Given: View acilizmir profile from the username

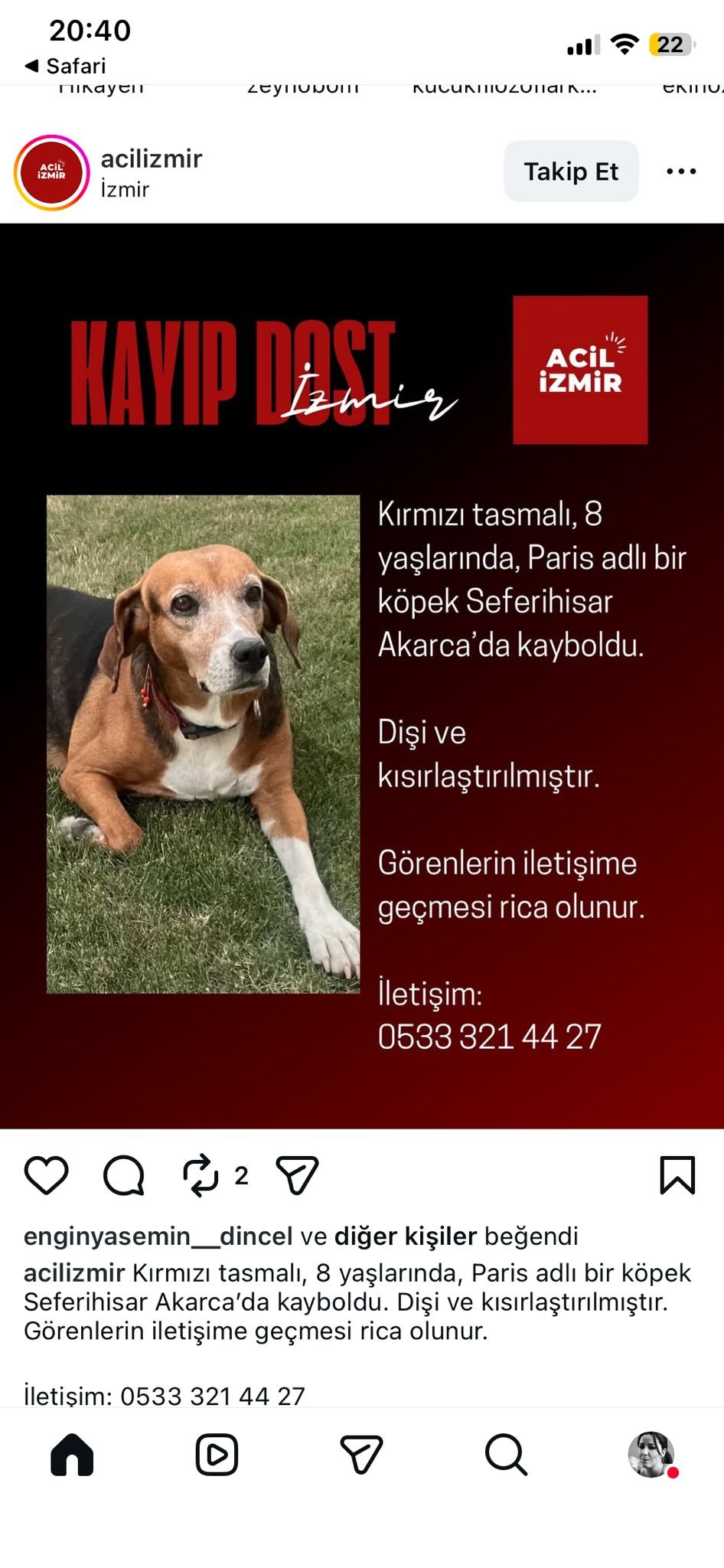Looking at the screenshot, I should tap(151, 158).
